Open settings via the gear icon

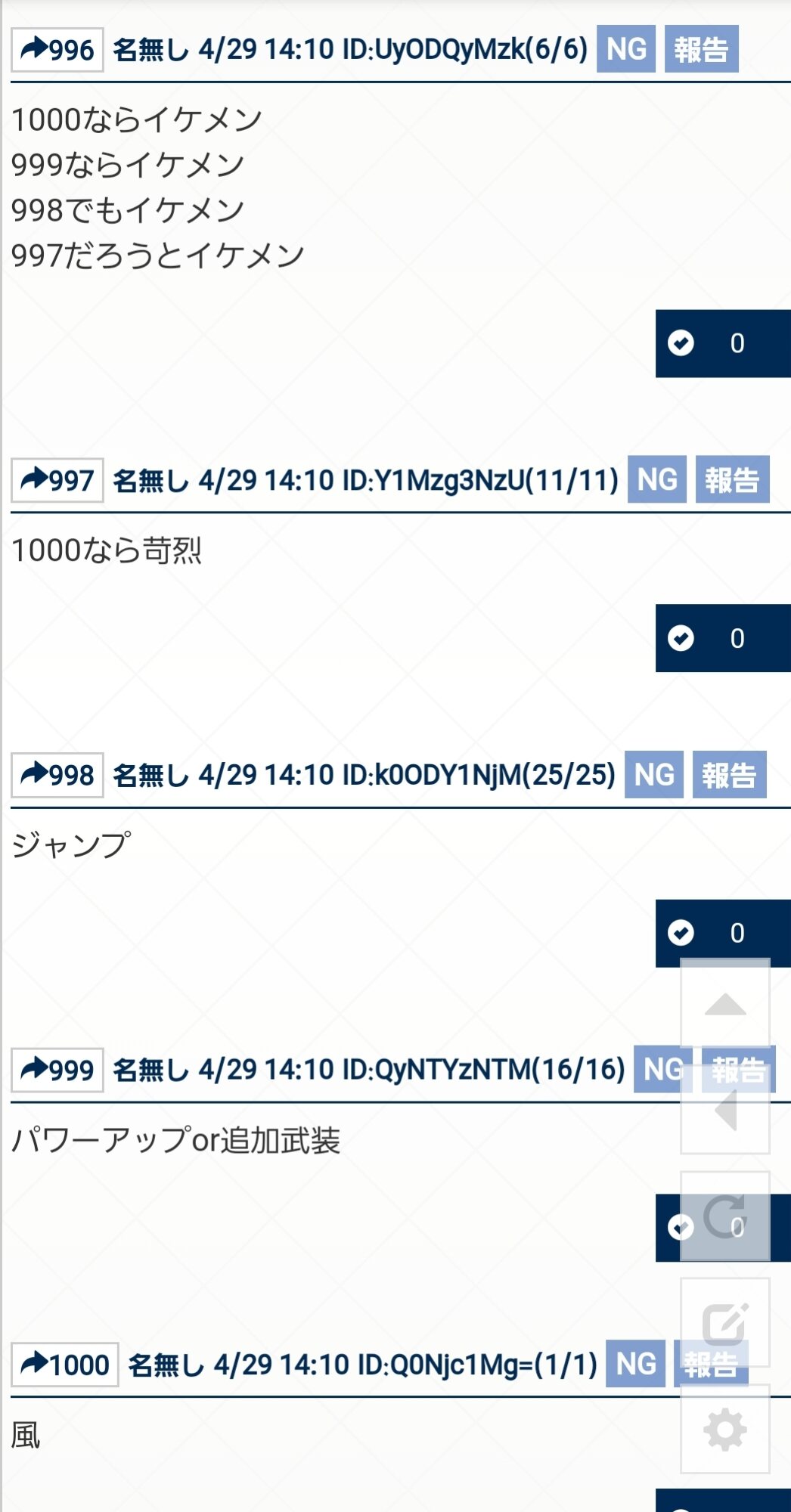point(725,1430)
